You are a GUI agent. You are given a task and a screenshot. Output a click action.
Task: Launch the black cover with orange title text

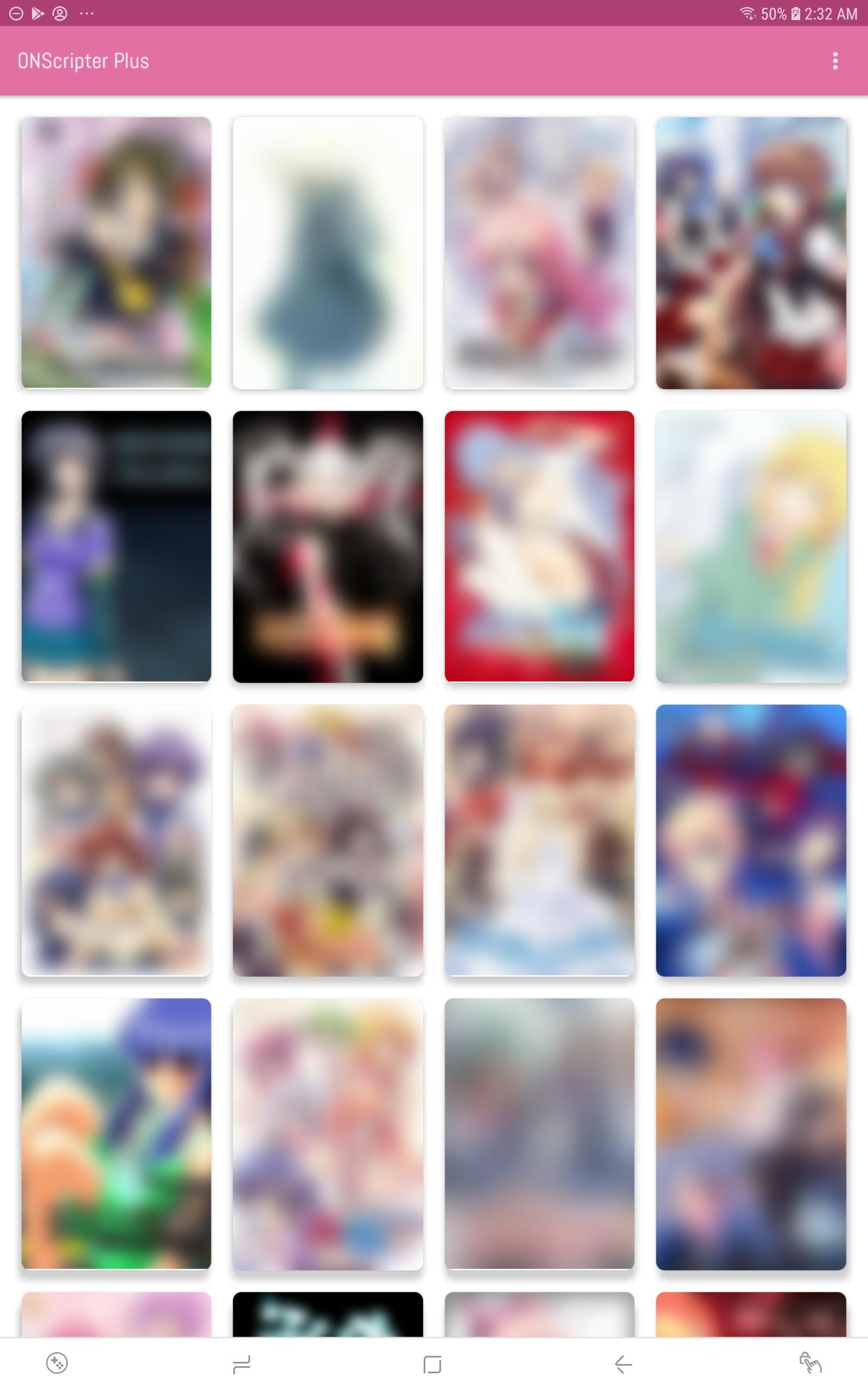[328, 546]
